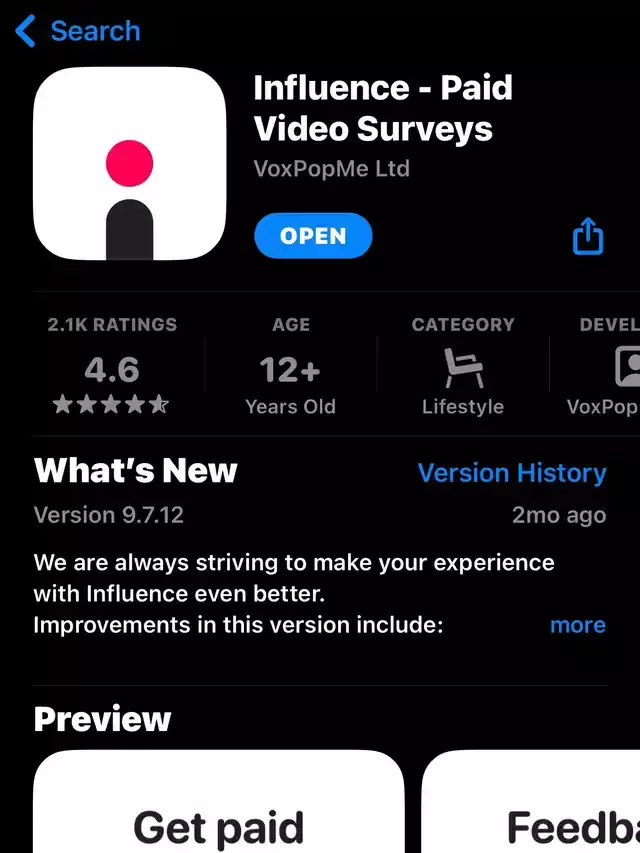640x853 pixels.
Task: View the 12+ age rating details
Action: click(x=290, y=371)
